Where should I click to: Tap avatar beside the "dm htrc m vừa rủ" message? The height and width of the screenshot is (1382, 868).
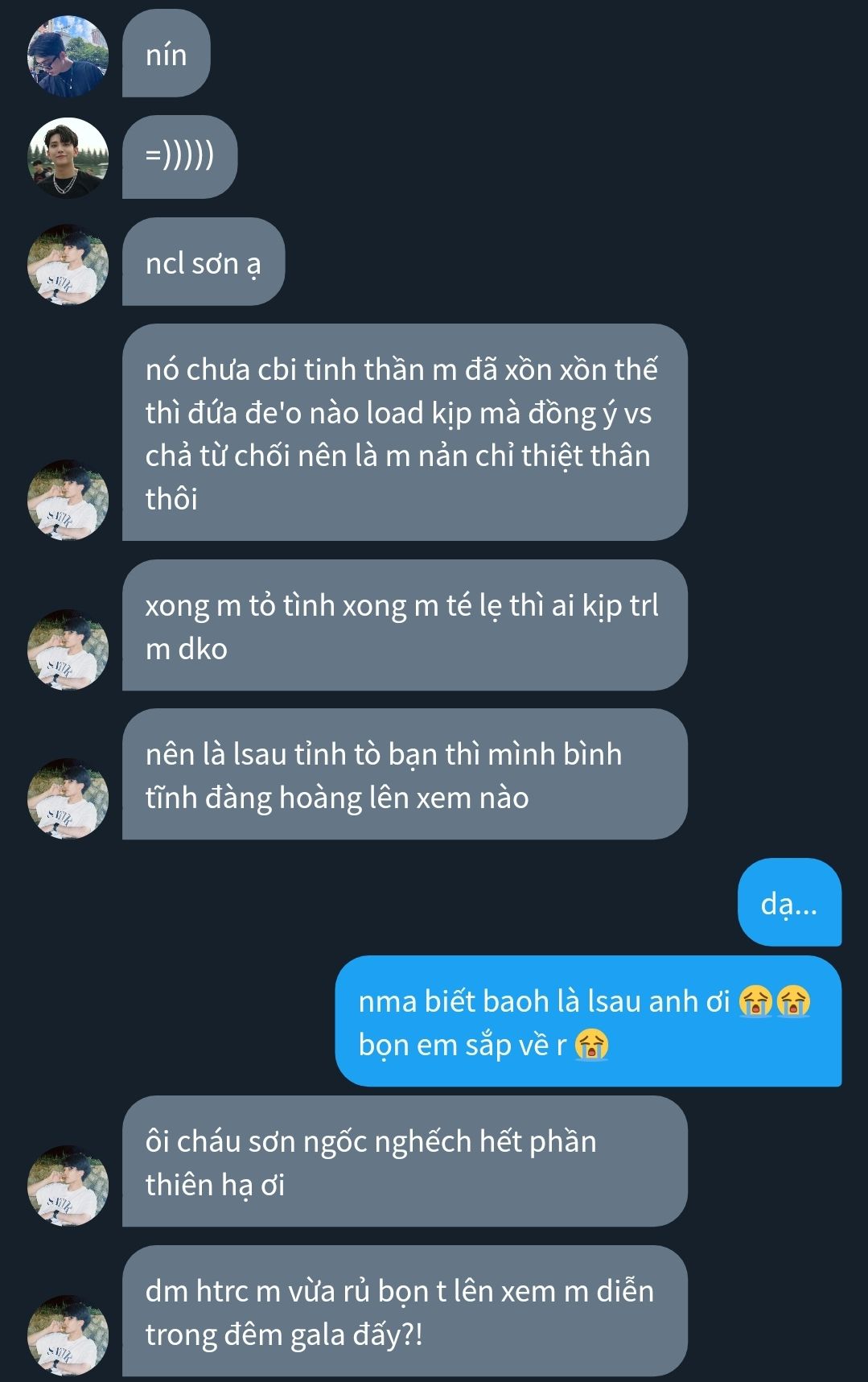[x=68, y=1334]
